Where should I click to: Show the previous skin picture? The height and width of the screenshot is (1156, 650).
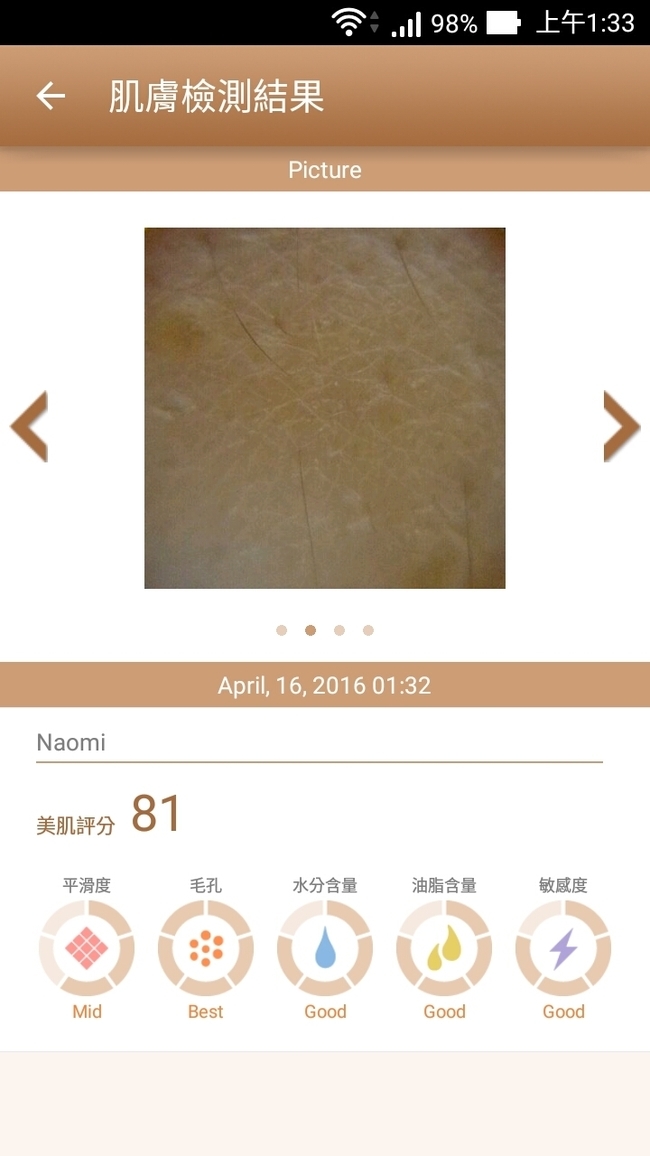29,427
